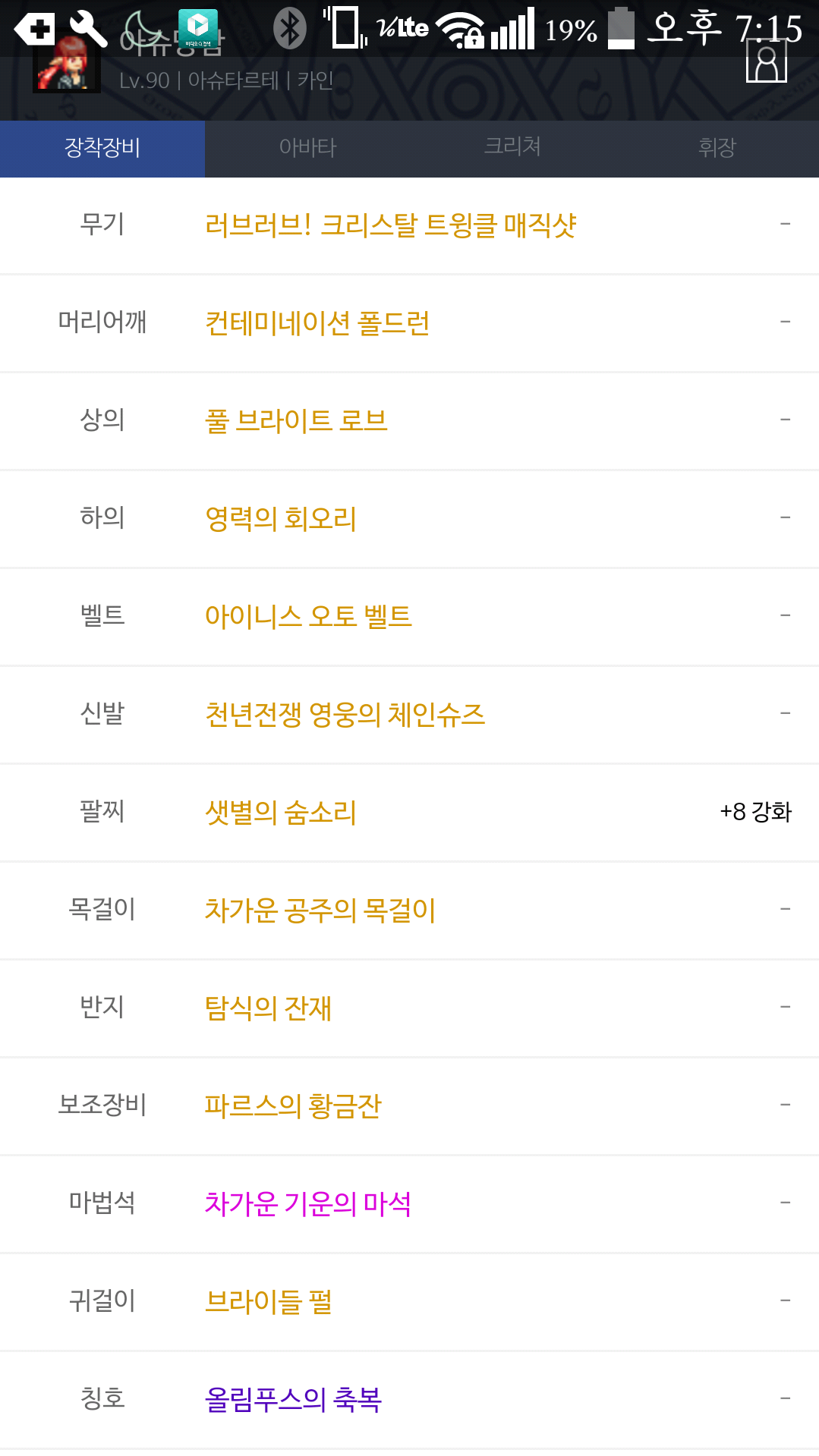Open the 올림푸스의 축복 title
This screenshot has width=819, height=1456.
coord(293,1400)
